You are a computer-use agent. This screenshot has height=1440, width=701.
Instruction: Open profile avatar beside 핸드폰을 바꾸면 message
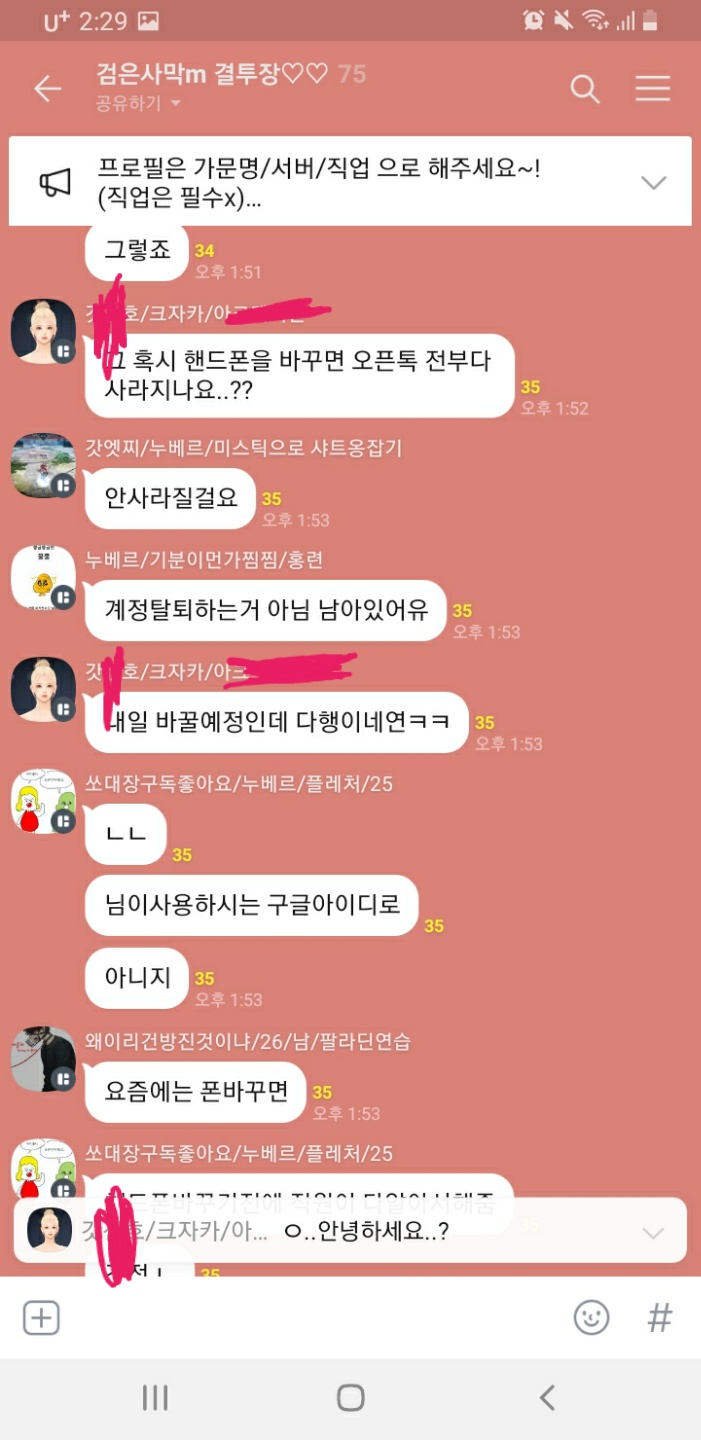[x=43, y=331]
